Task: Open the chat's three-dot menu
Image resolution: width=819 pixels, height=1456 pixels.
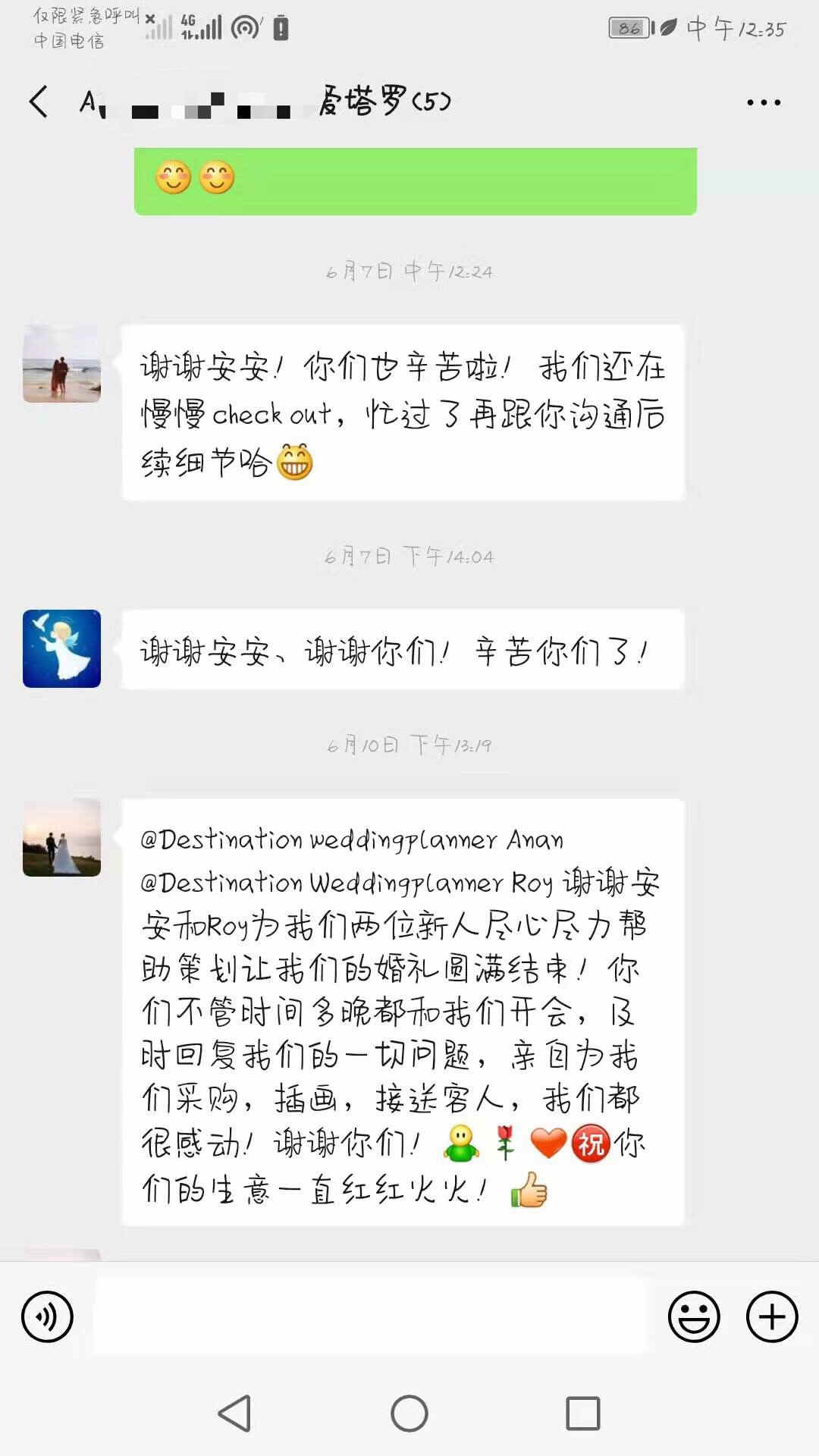Action: (763, 102)
